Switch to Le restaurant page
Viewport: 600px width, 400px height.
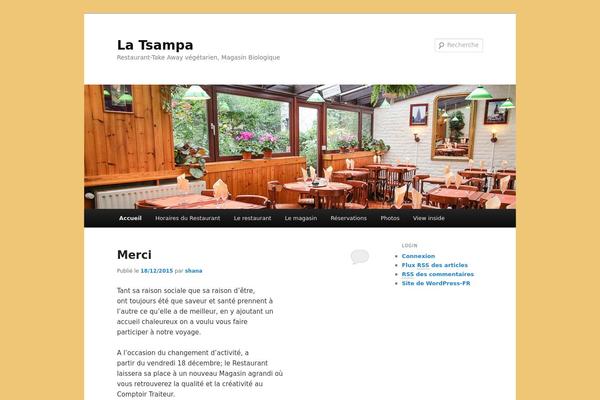(x=252, y=217)
